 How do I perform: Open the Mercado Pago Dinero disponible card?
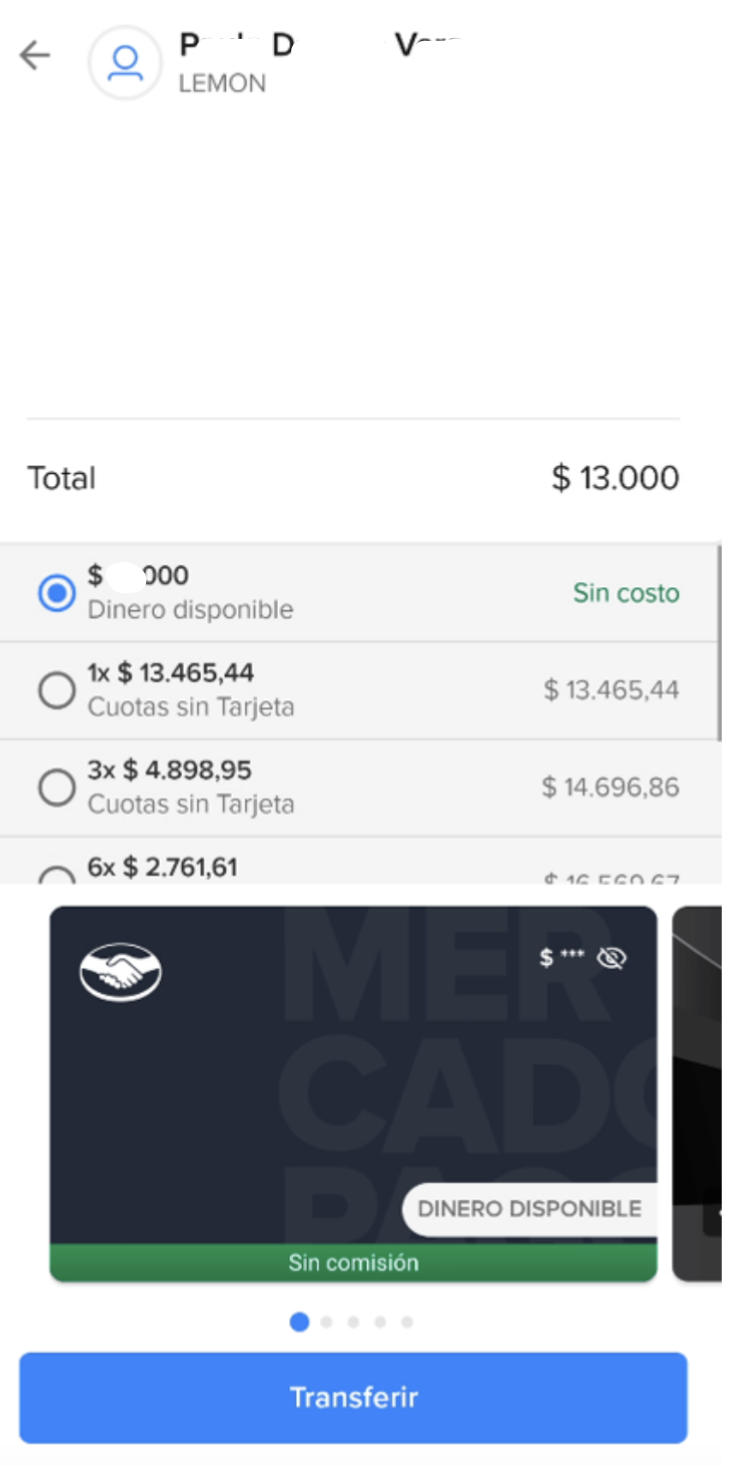coord(353,1090)
